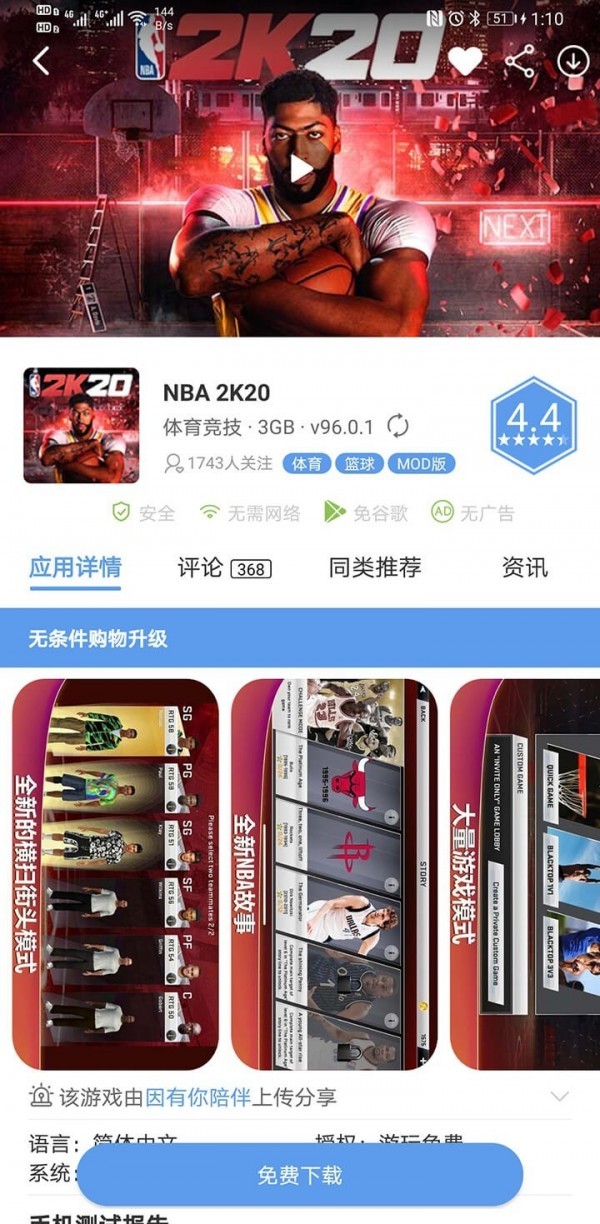This screenshot has height=1224, width=600.
Task: Play the NBA 2K20 trailer video
Action: click(300, 168)
